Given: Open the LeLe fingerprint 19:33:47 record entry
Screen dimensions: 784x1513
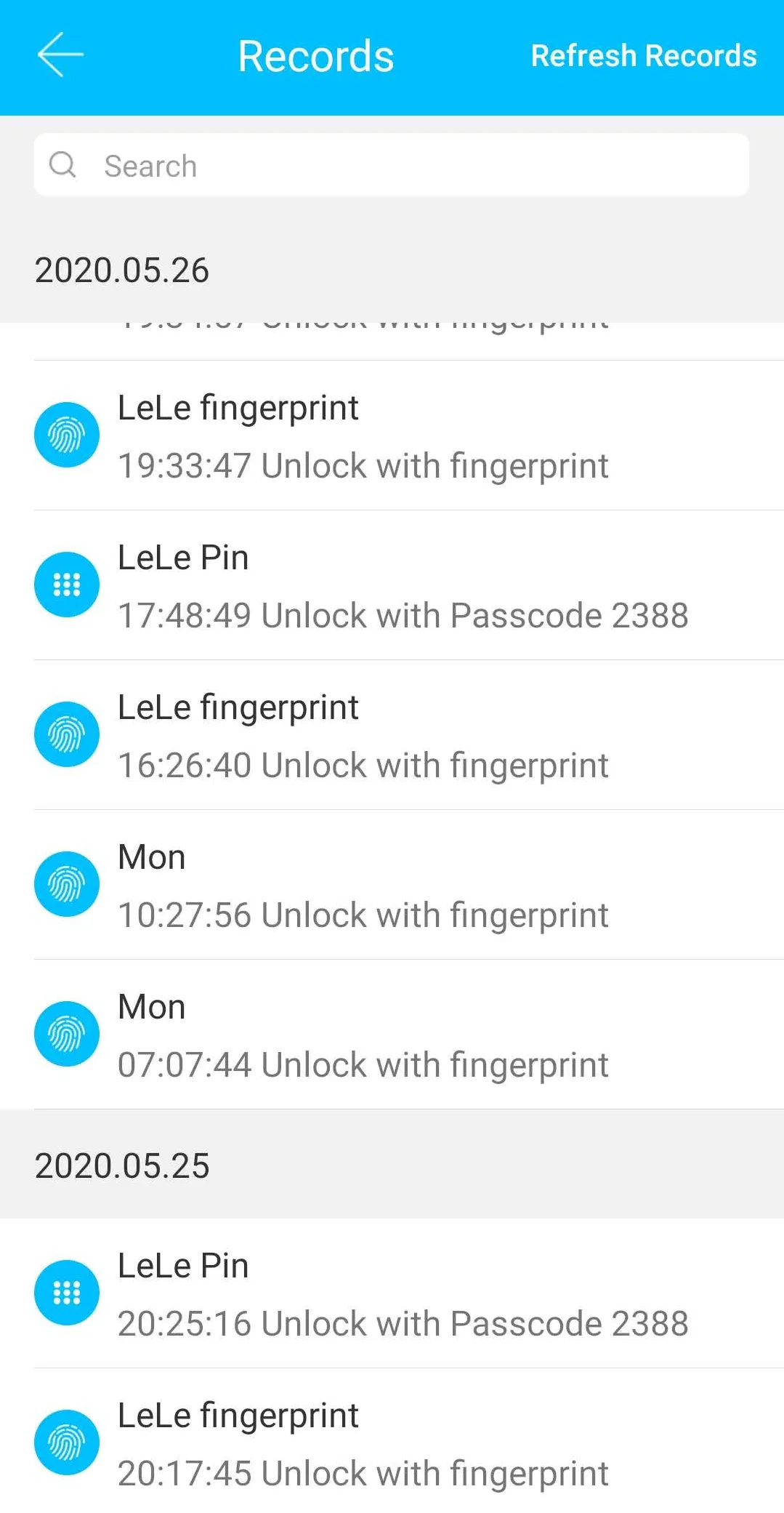Looking at the screenshot, I should pos(363,435).
